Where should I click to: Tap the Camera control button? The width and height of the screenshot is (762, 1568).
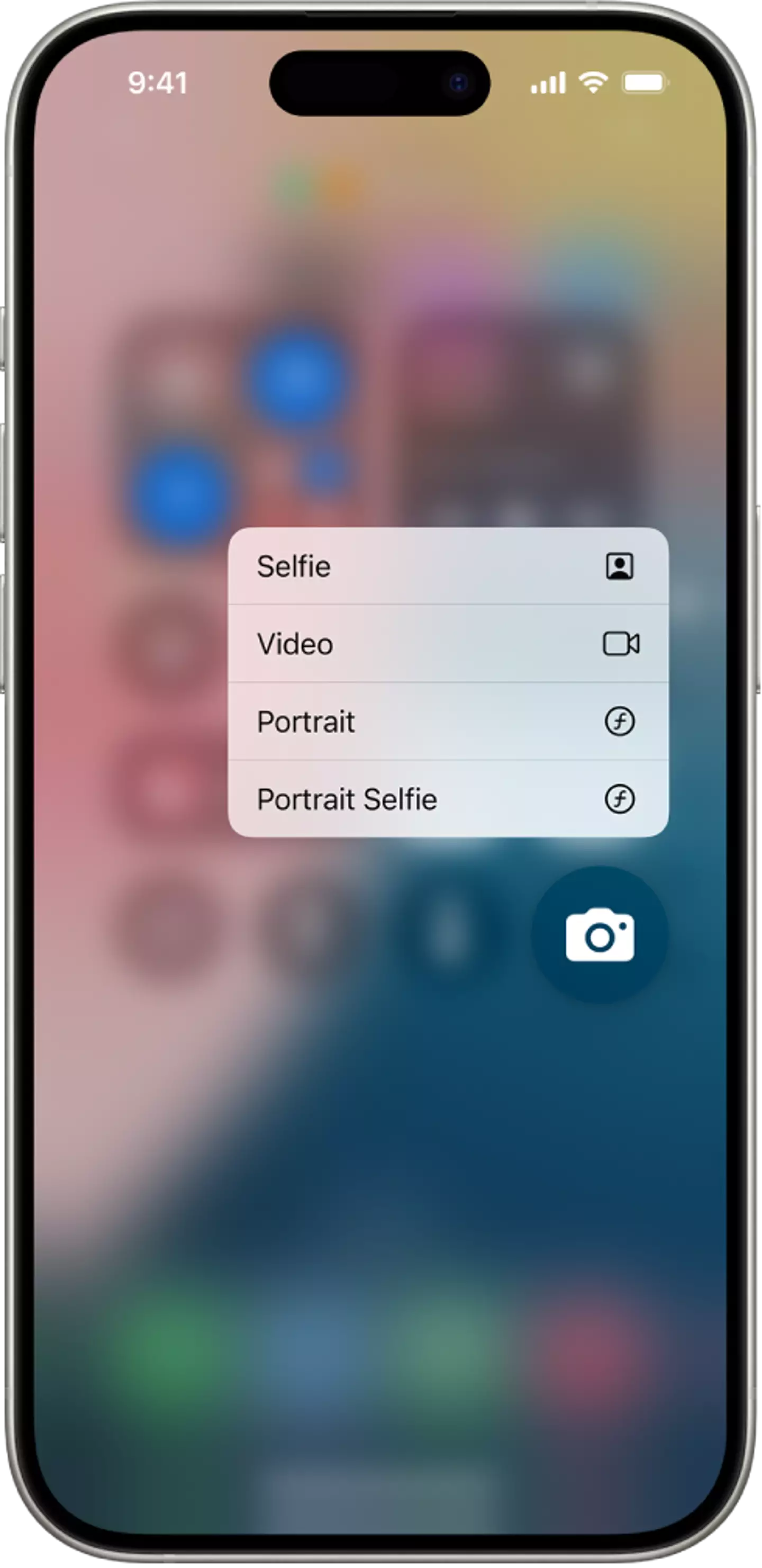pyautogui.click(x=600, y=935)
